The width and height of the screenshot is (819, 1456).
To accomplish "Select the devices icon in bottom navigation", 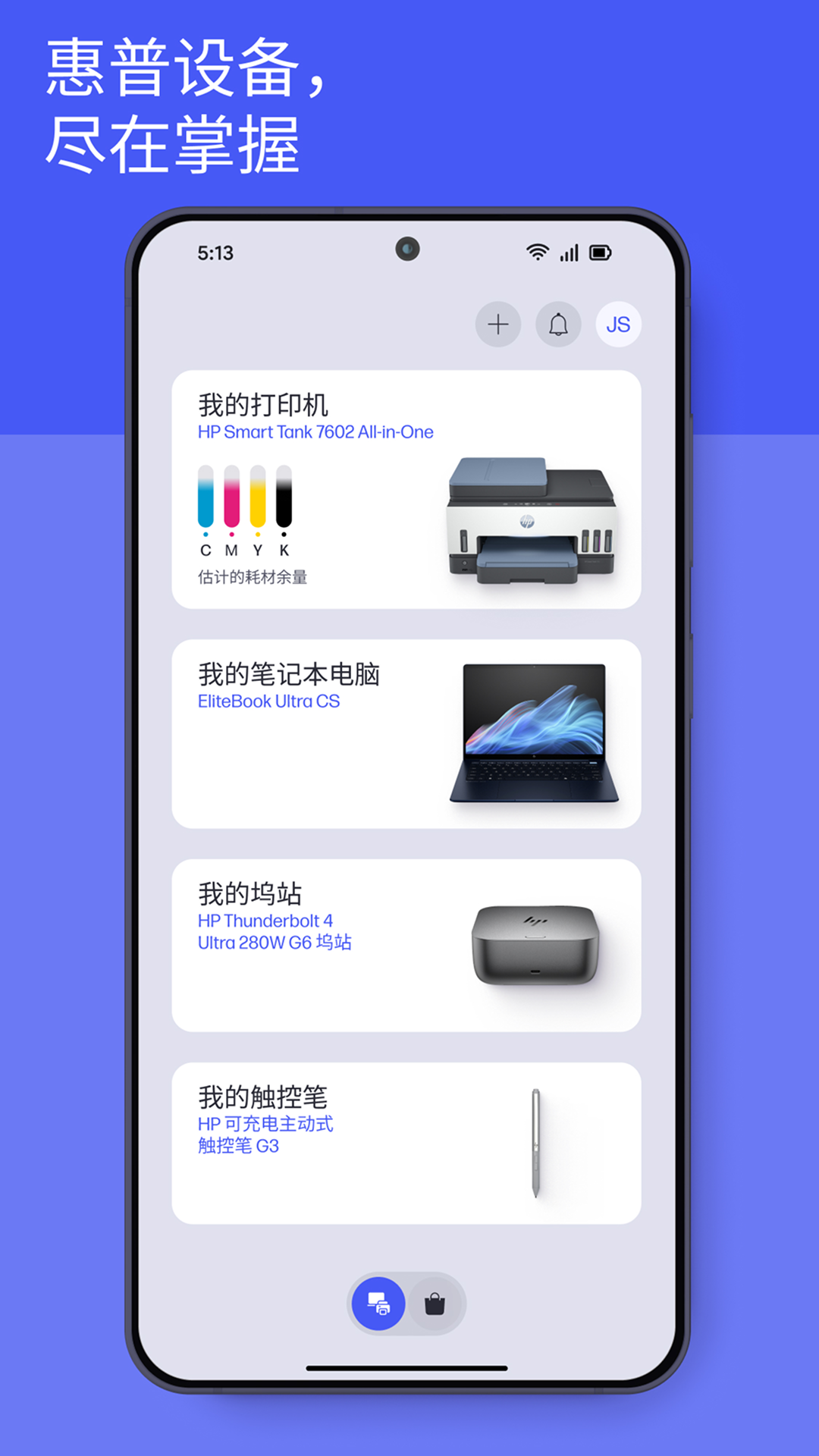I will coord(380,1303).
